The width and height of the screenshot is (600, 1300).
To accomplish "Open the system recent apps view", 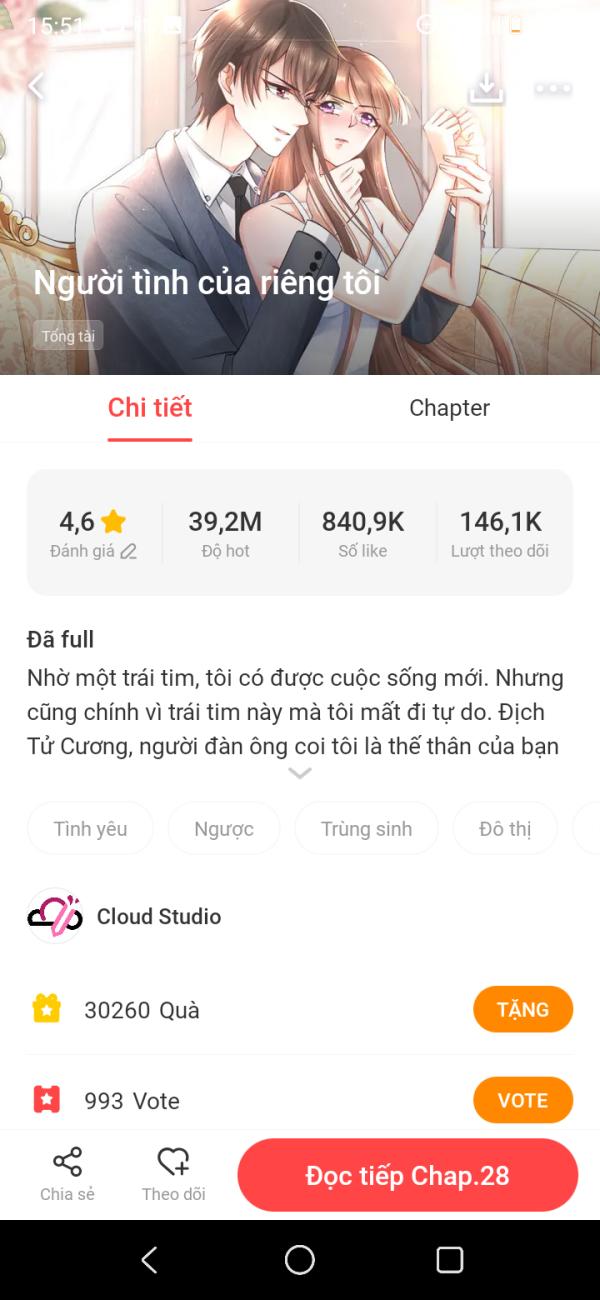I will point(449,1260).
